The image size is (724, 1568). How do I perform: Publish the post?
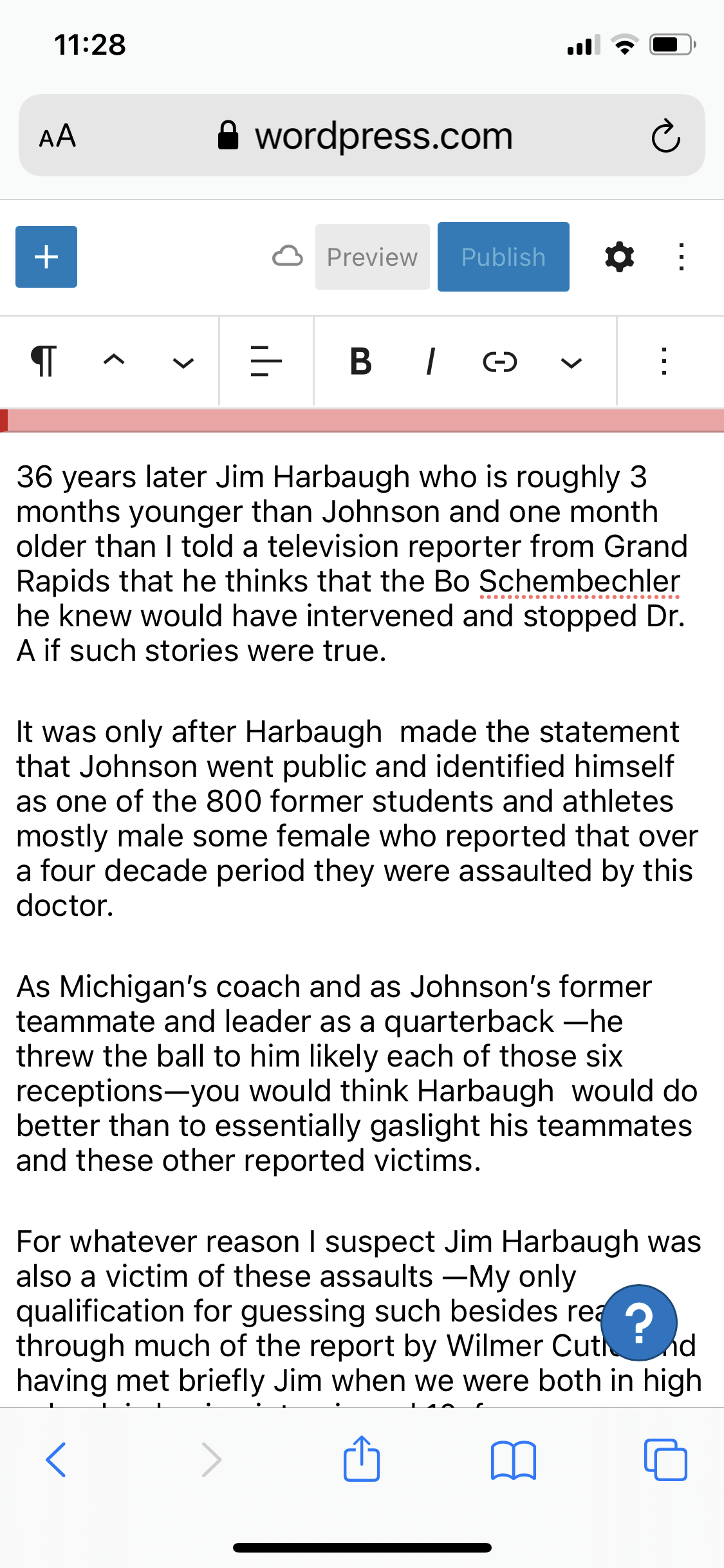503,257
